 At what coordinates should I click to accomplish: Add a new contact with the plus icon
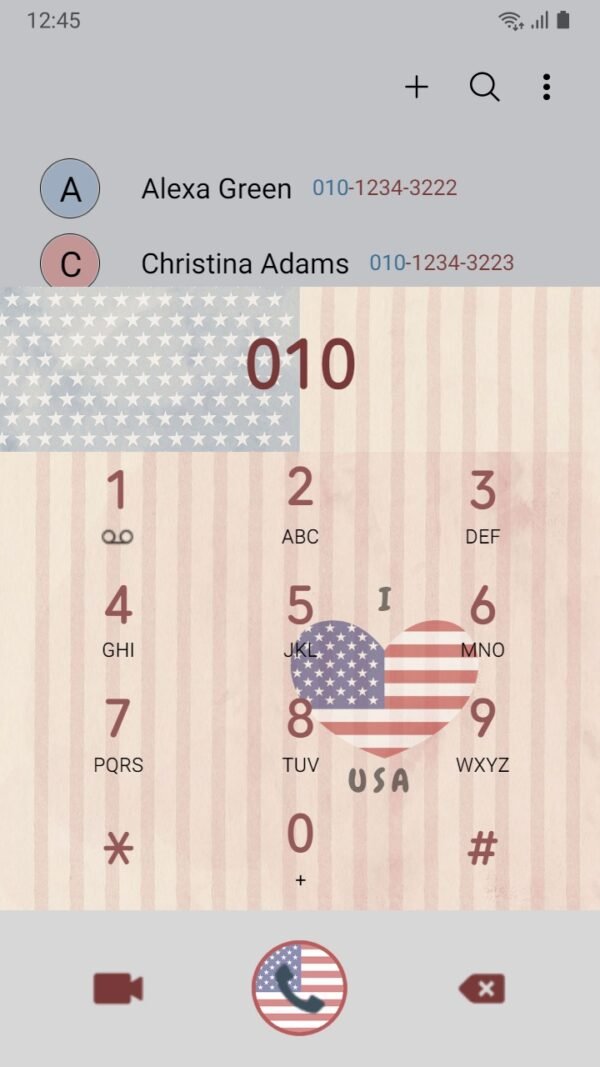(x=416, y=87)
